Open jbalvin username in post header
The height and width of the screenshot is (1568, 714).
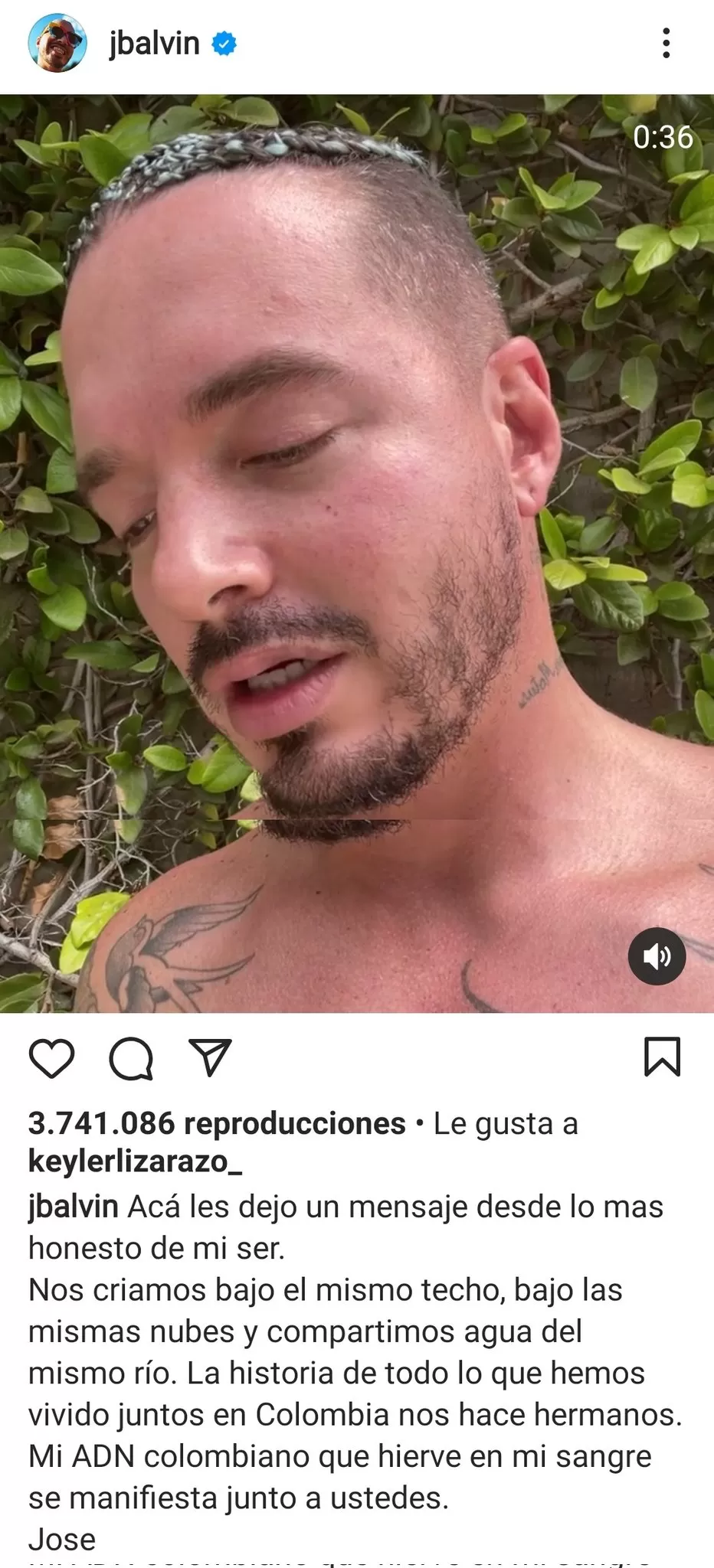click(x=155, y=43)
